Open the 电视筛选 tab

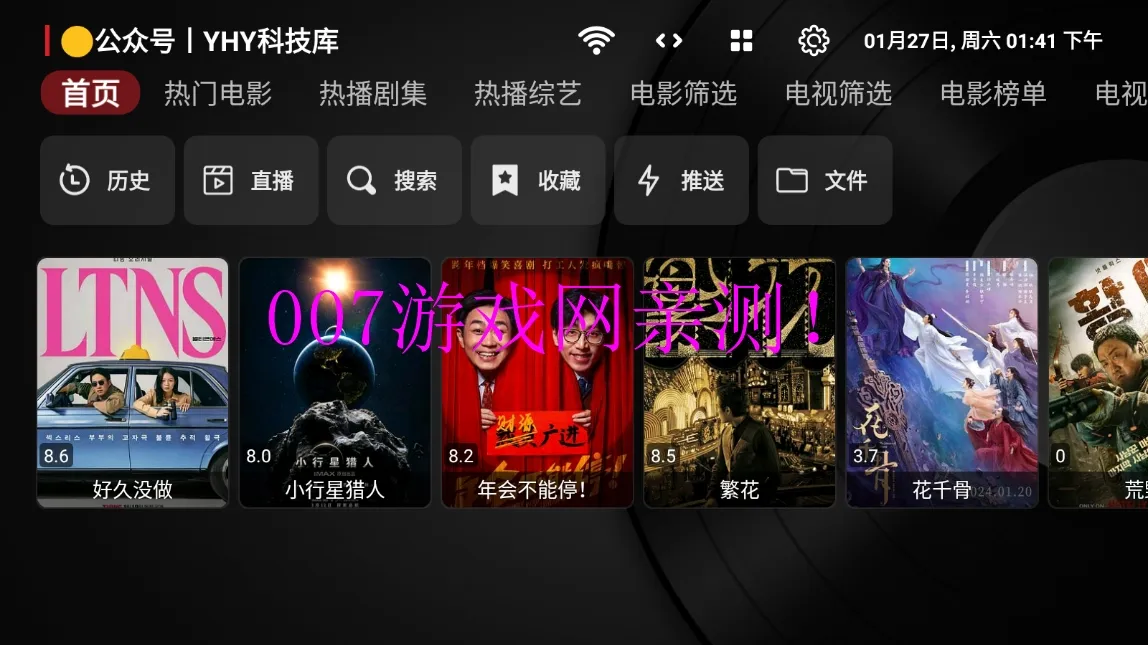(838, 94)
